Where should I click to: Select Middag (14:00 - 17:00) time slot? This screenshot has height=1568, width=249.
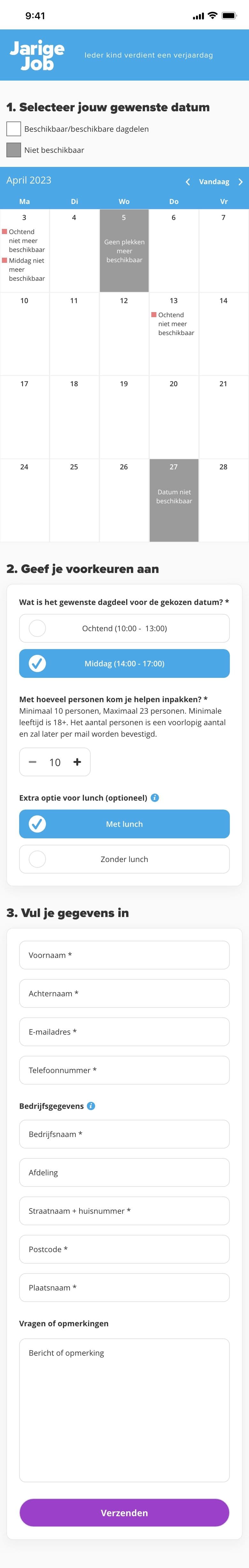coord(124,663)
